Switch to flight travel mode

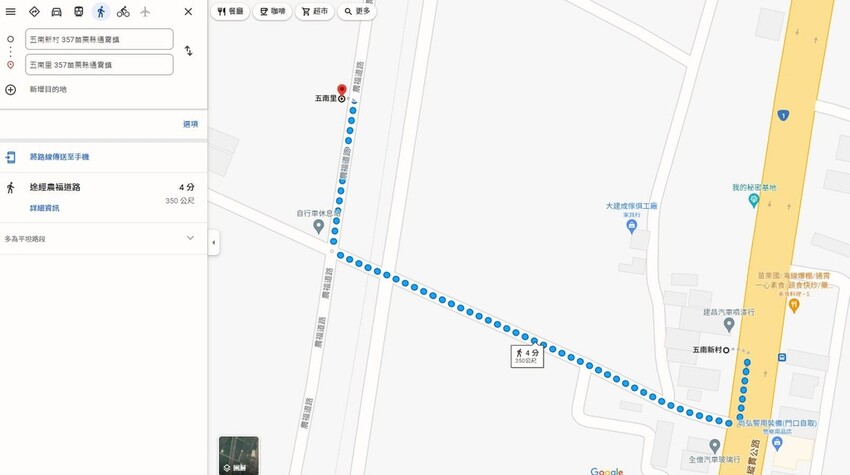coord(145,12)
